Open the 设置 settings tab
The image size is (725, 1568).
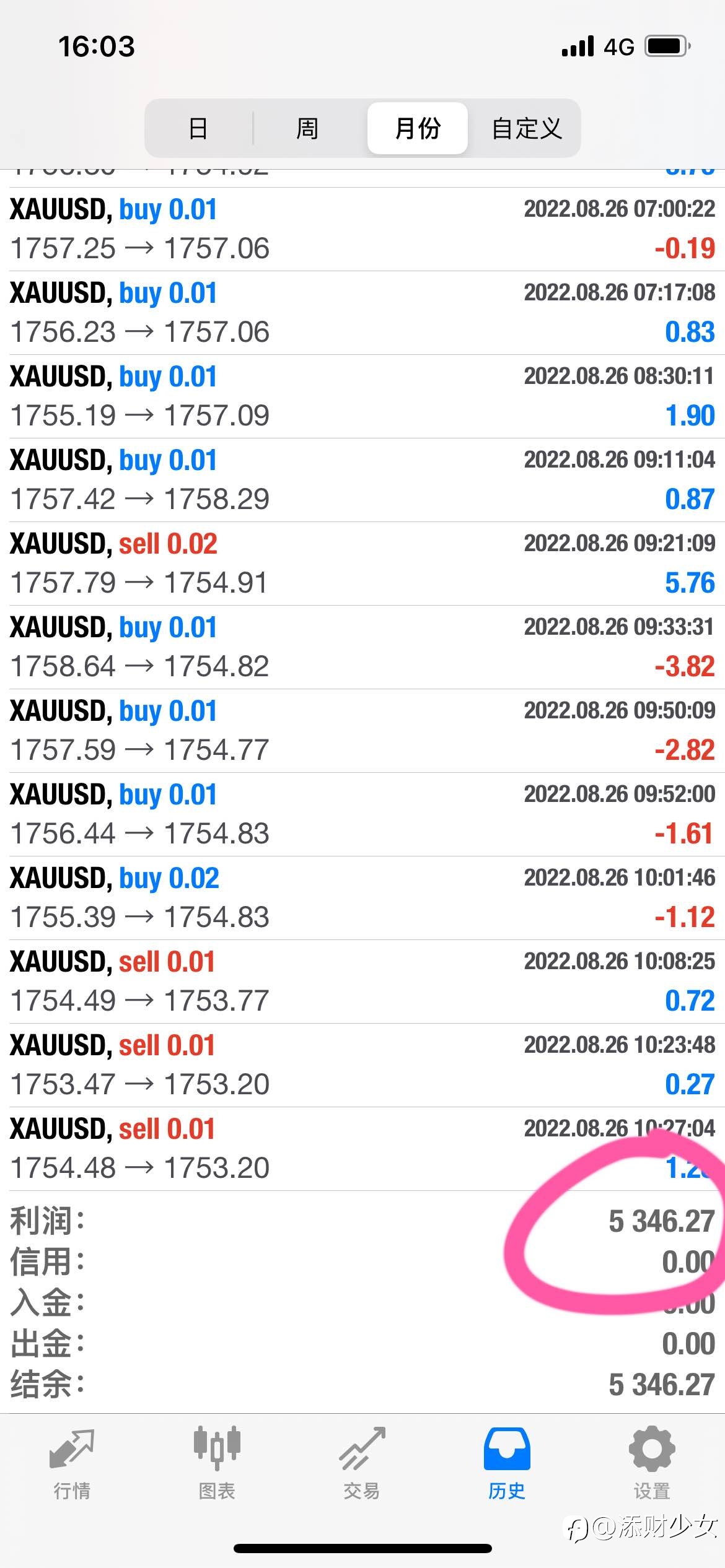[x=652, y=1464]
